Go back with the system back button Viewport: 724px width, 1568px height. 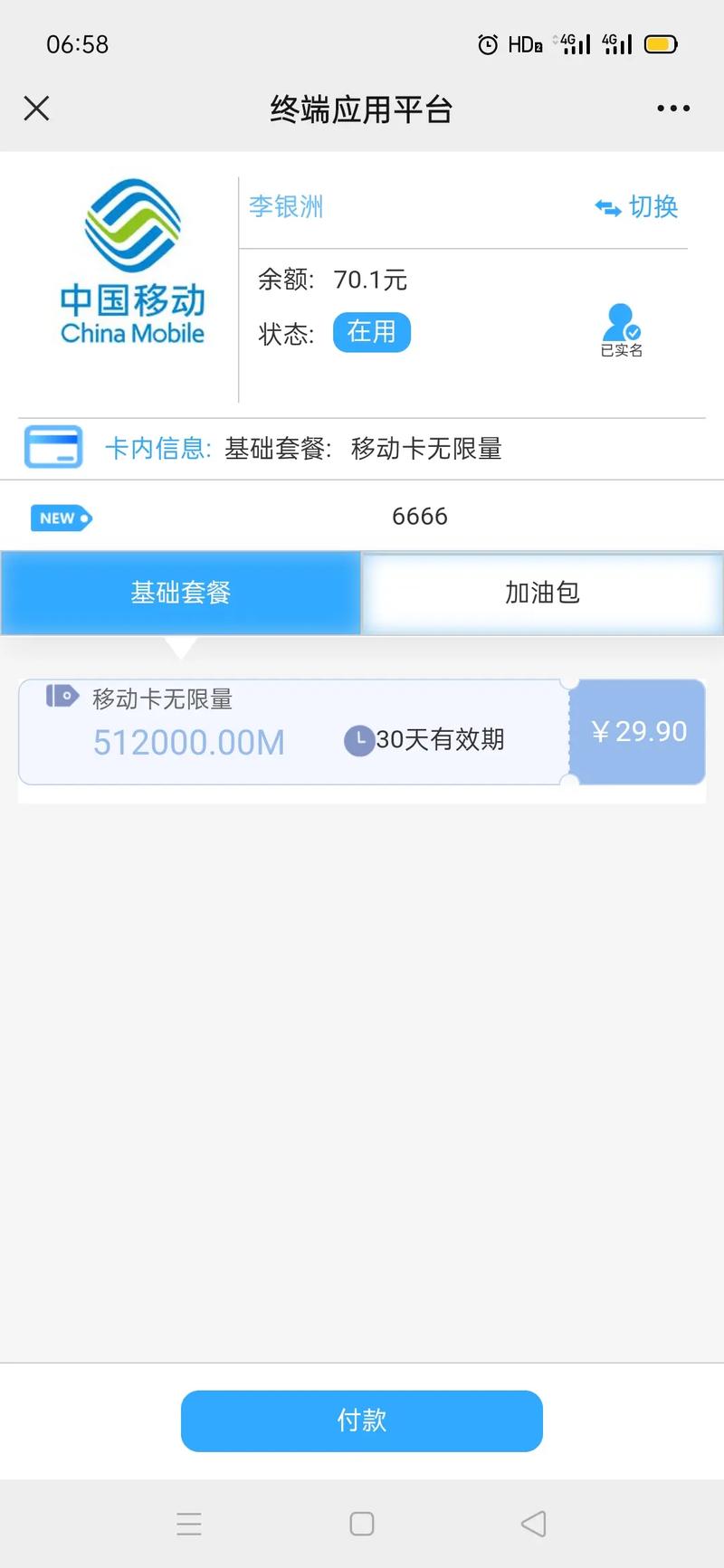pos(534,1524)
